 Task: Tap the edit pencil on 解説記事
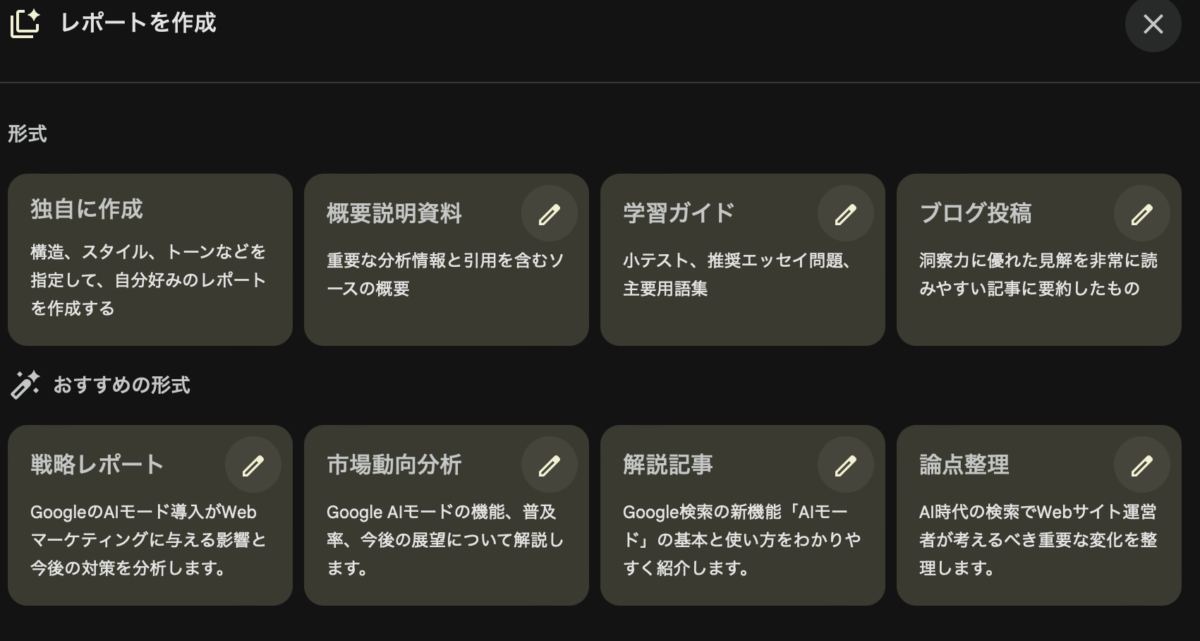tap(845, 465)
